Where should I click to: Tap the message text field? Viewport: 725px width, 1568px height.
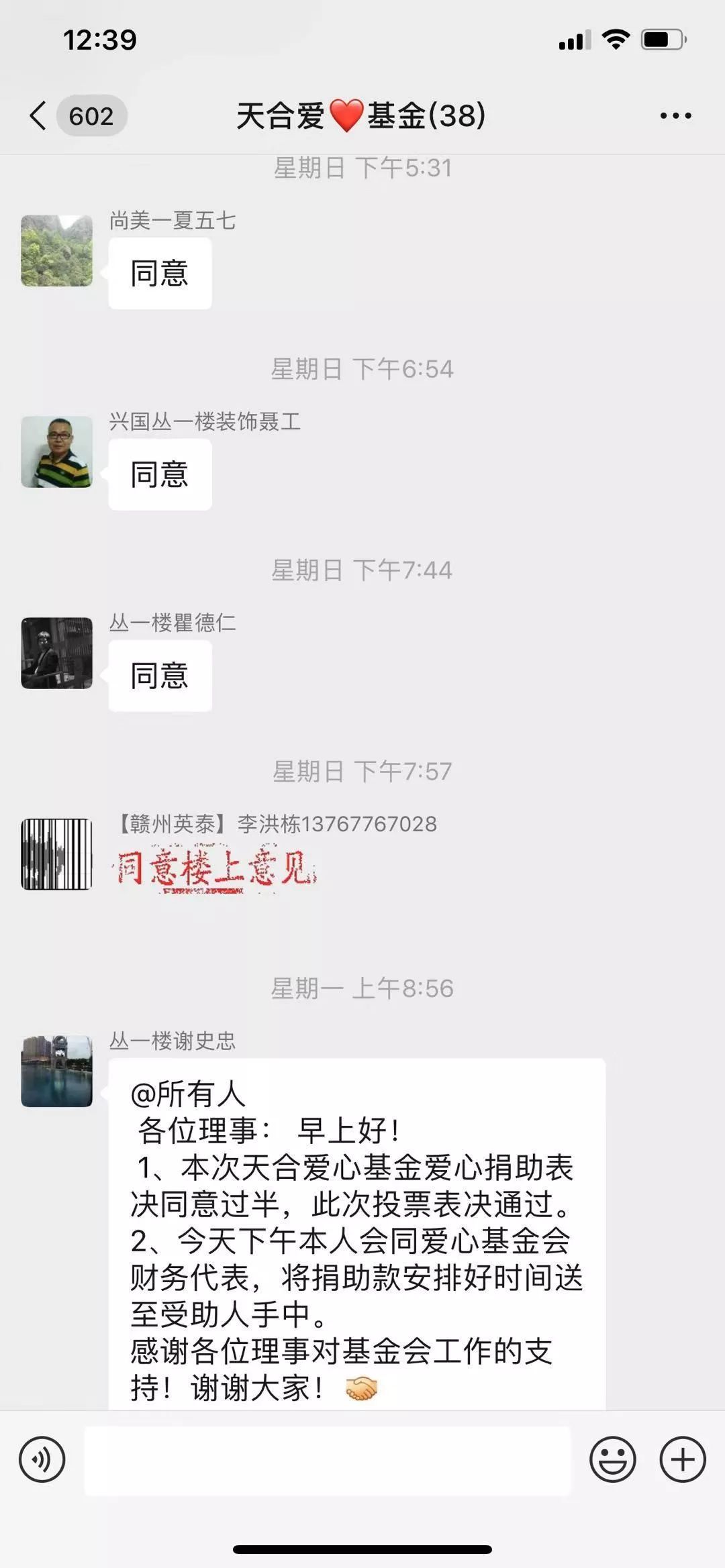point(328,1460)
